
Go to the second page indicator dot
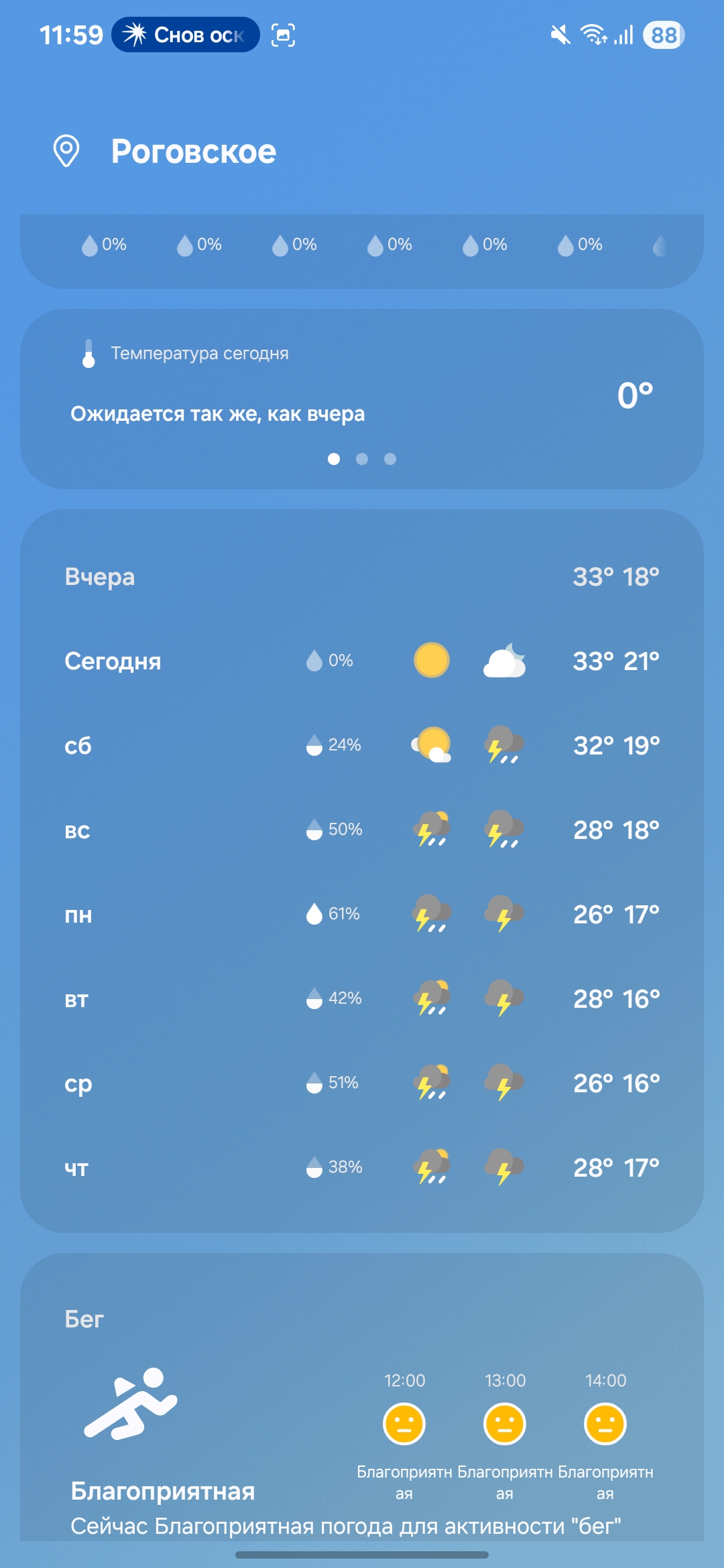[x=362, y=459]
